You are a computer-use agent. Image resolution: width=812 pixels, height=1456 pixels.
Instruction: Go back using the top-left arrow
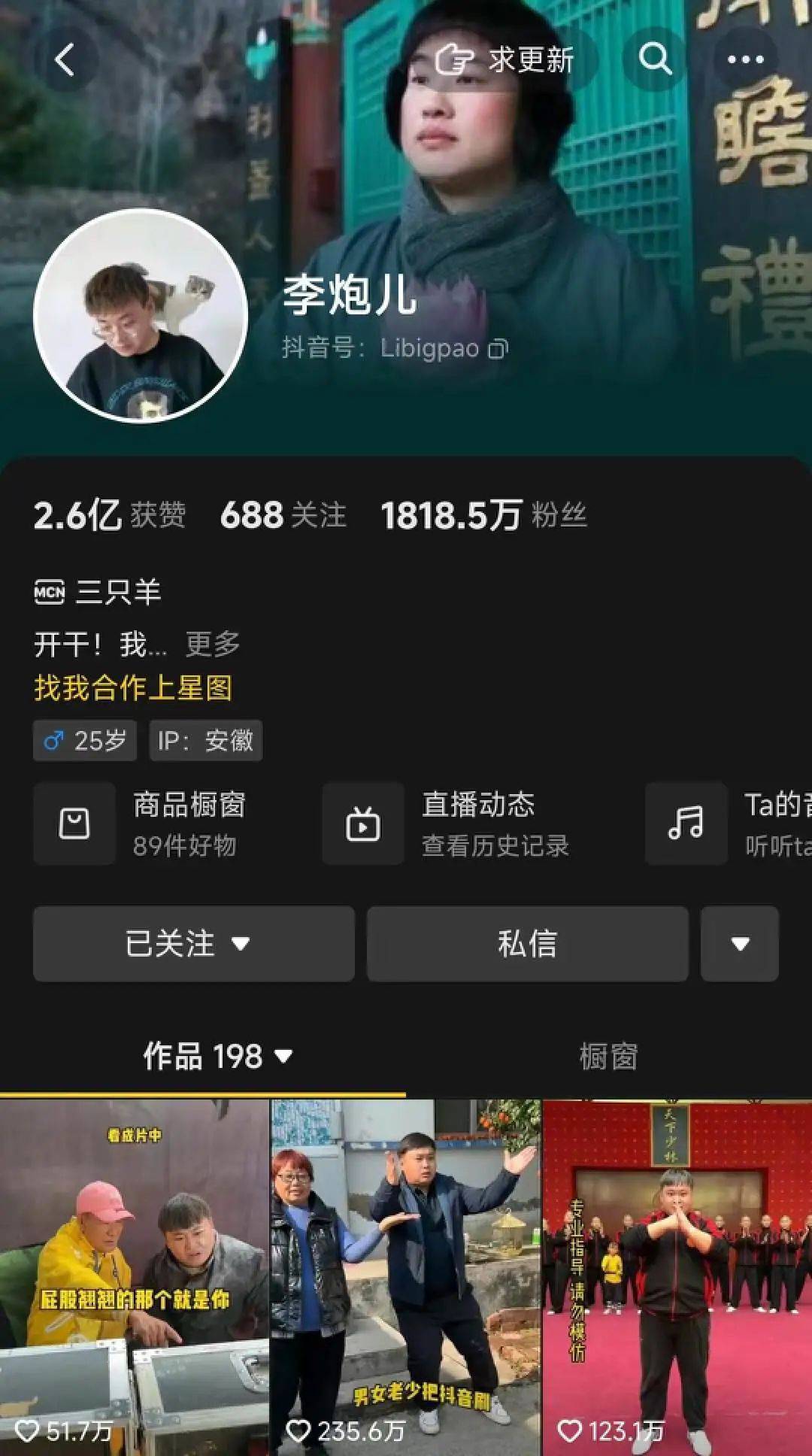click(65, 59)
